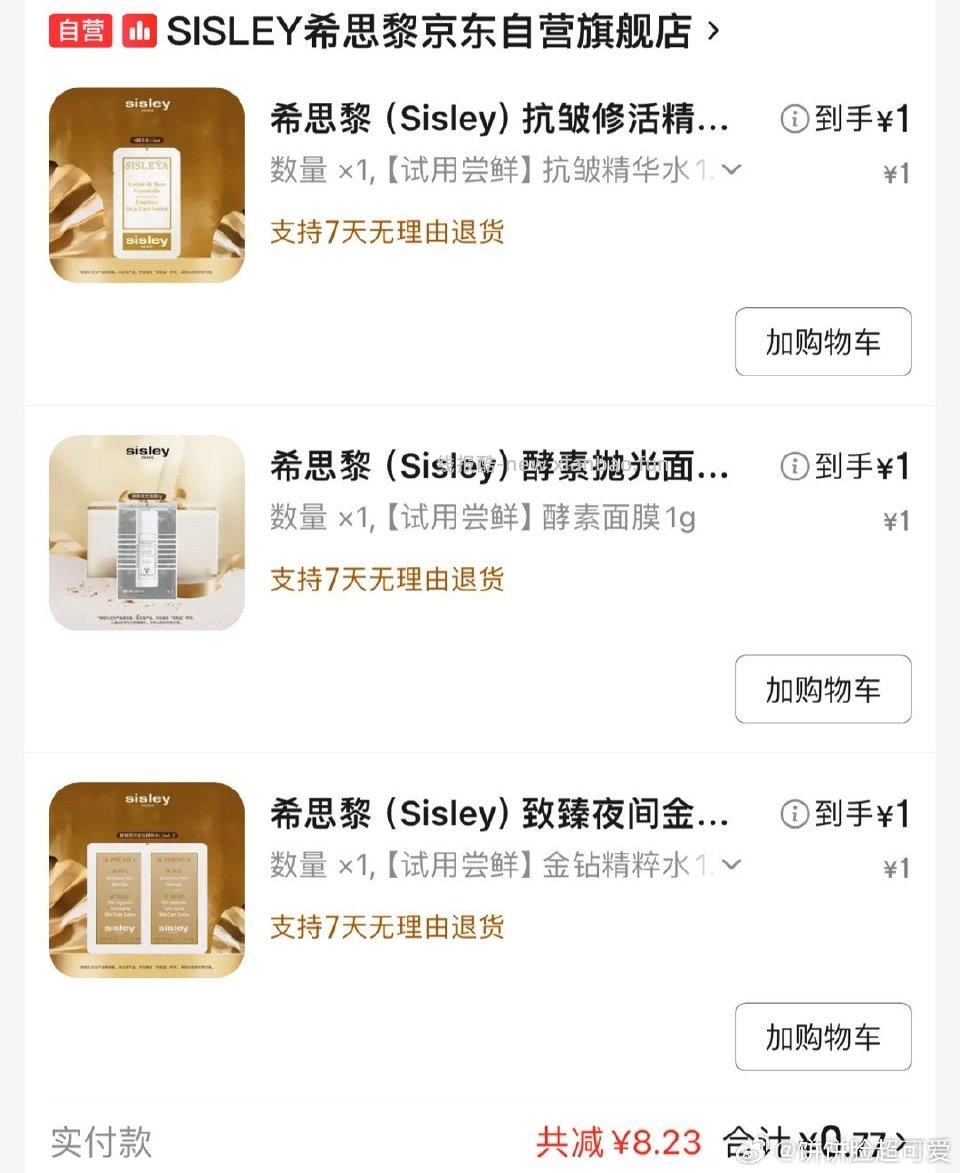Click 加购物车 for the 抗皱修活精华 item

coord(822,342)
